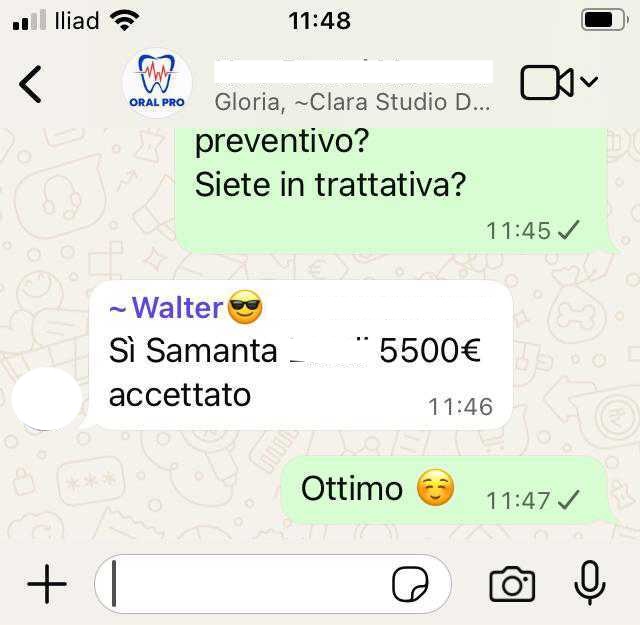Open the camera to take a photo
The height and width of the screenshot is (625, 640).
click(512, 584)
